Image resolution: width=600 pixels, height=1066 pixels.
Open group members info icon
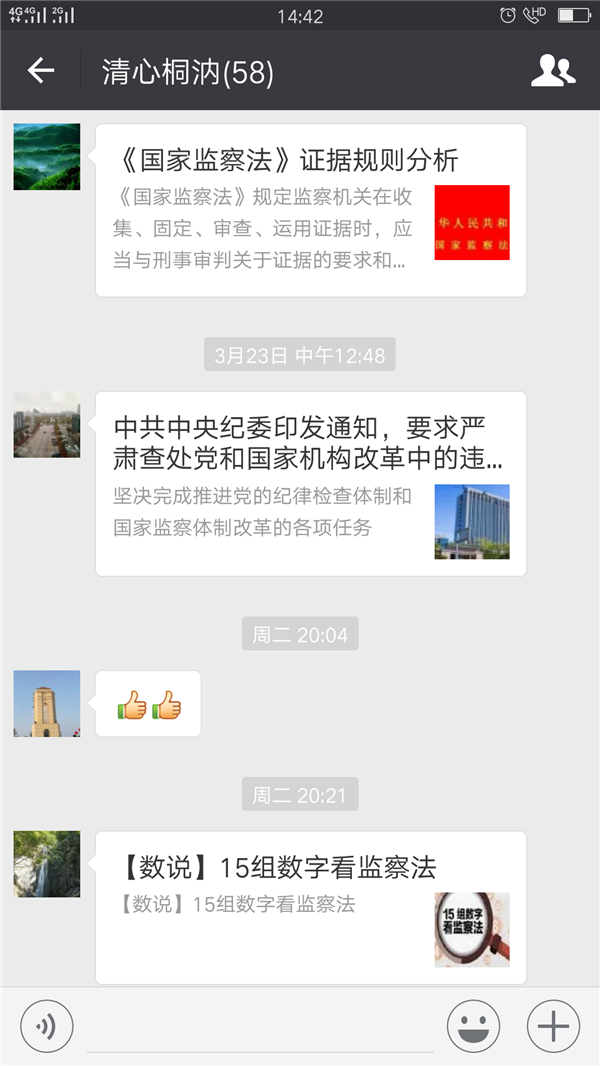point(552,71)
